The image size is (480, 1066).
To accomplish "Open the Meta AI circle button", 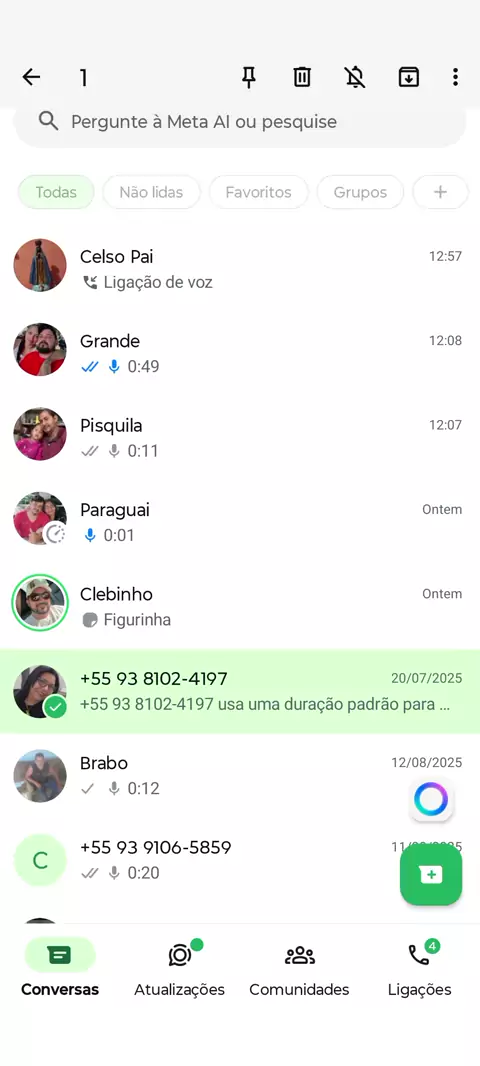I will pyautogui.click(x=431, y=800).
